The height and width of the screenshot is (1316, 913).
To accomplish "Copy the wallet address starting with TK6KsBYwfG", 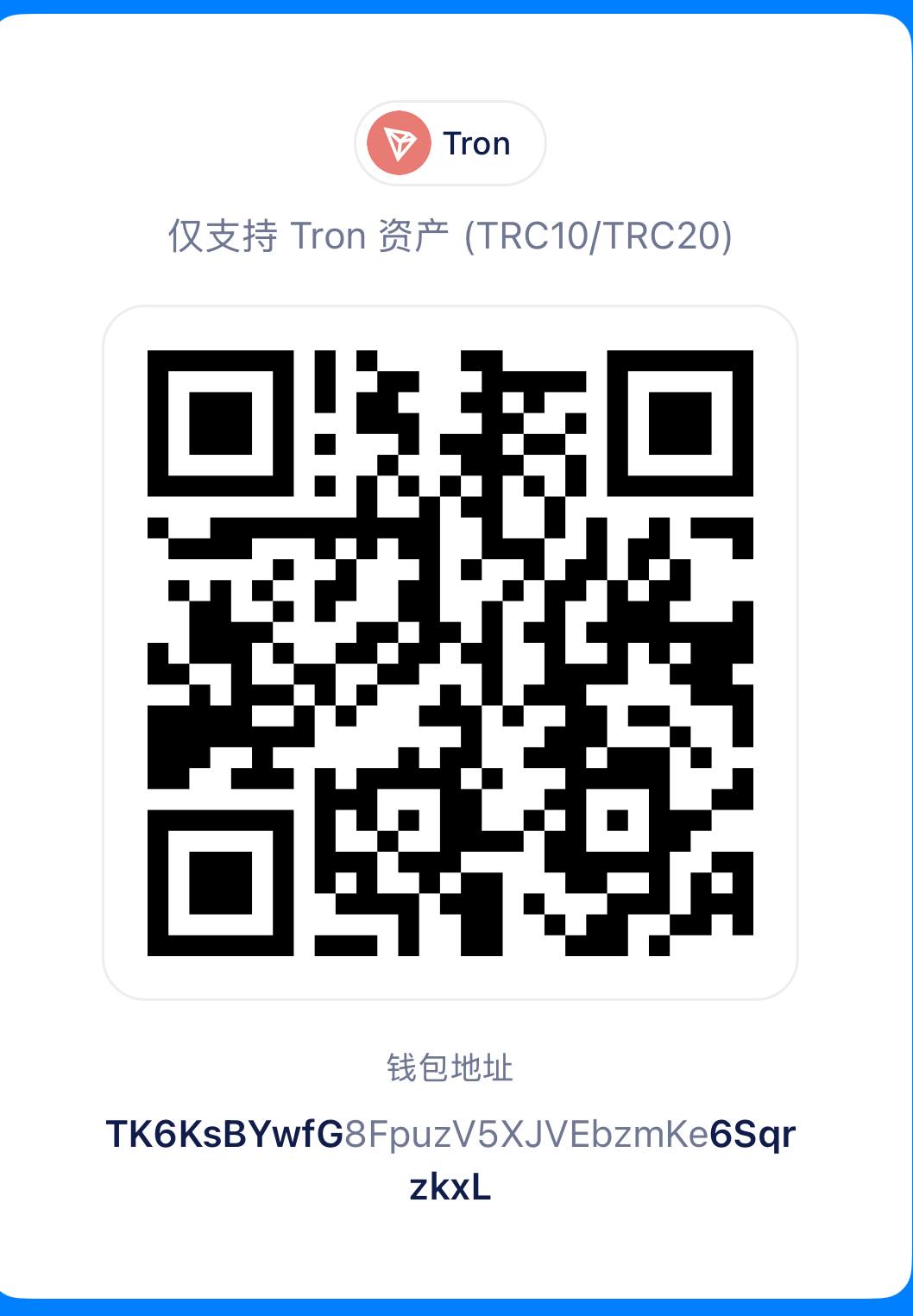I will click(x=450, y=1160).
